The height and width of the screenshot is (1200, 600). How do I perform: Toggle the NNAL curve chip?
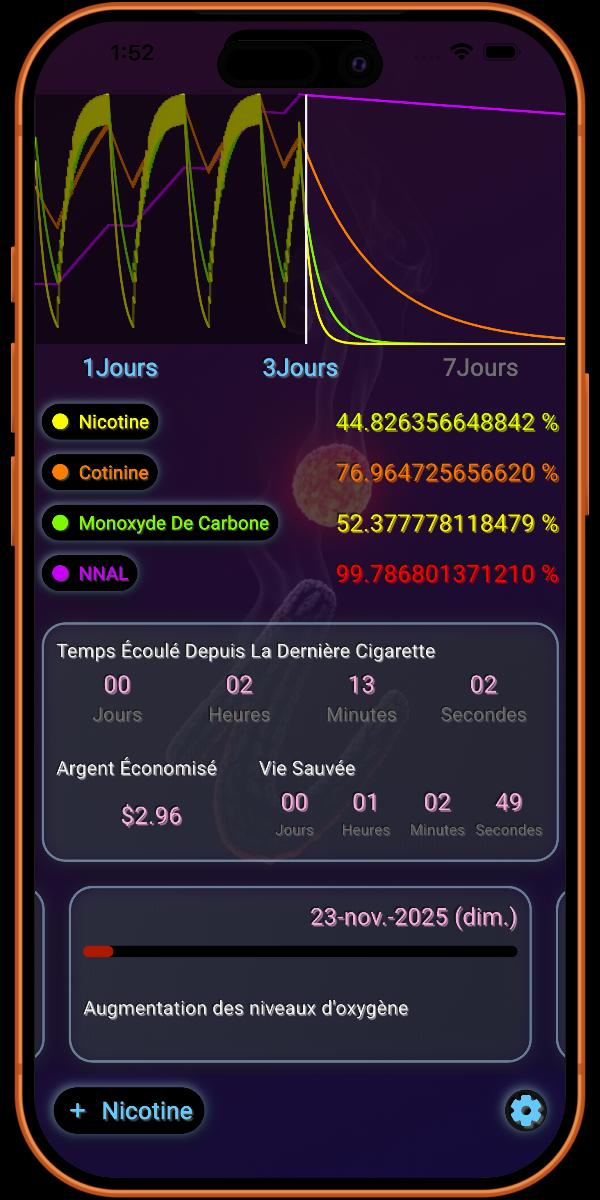[90, 574]
